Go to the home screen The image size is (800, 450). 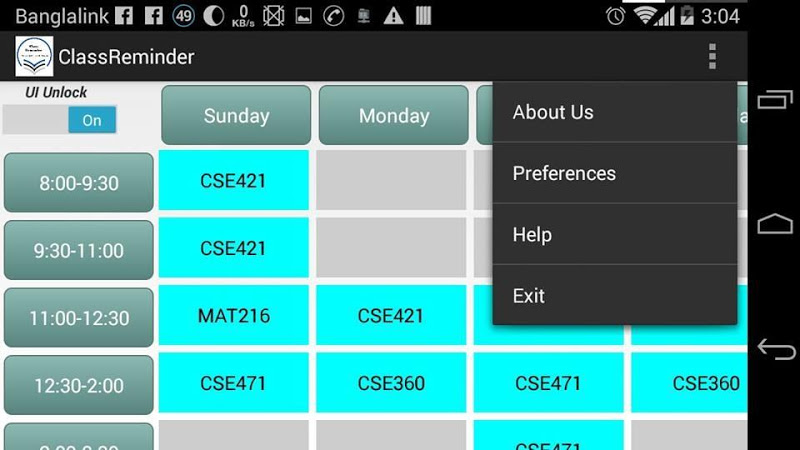(x=775, y=224)
